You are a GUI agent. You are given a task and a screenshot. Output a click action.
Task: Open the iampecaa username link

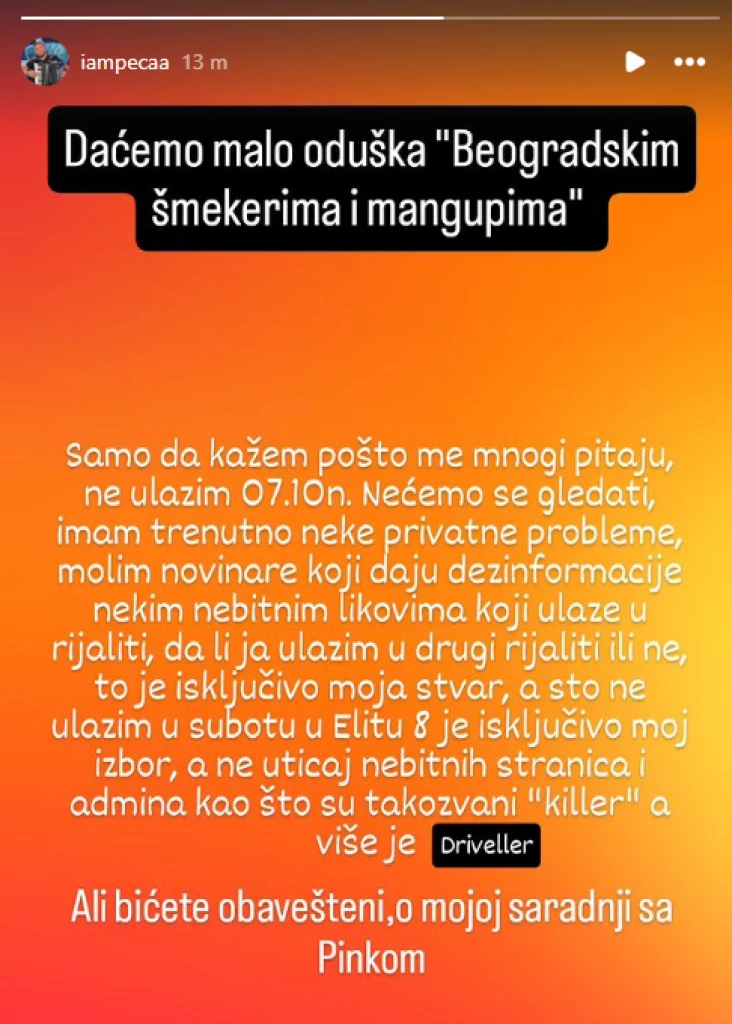coord(124,62)
